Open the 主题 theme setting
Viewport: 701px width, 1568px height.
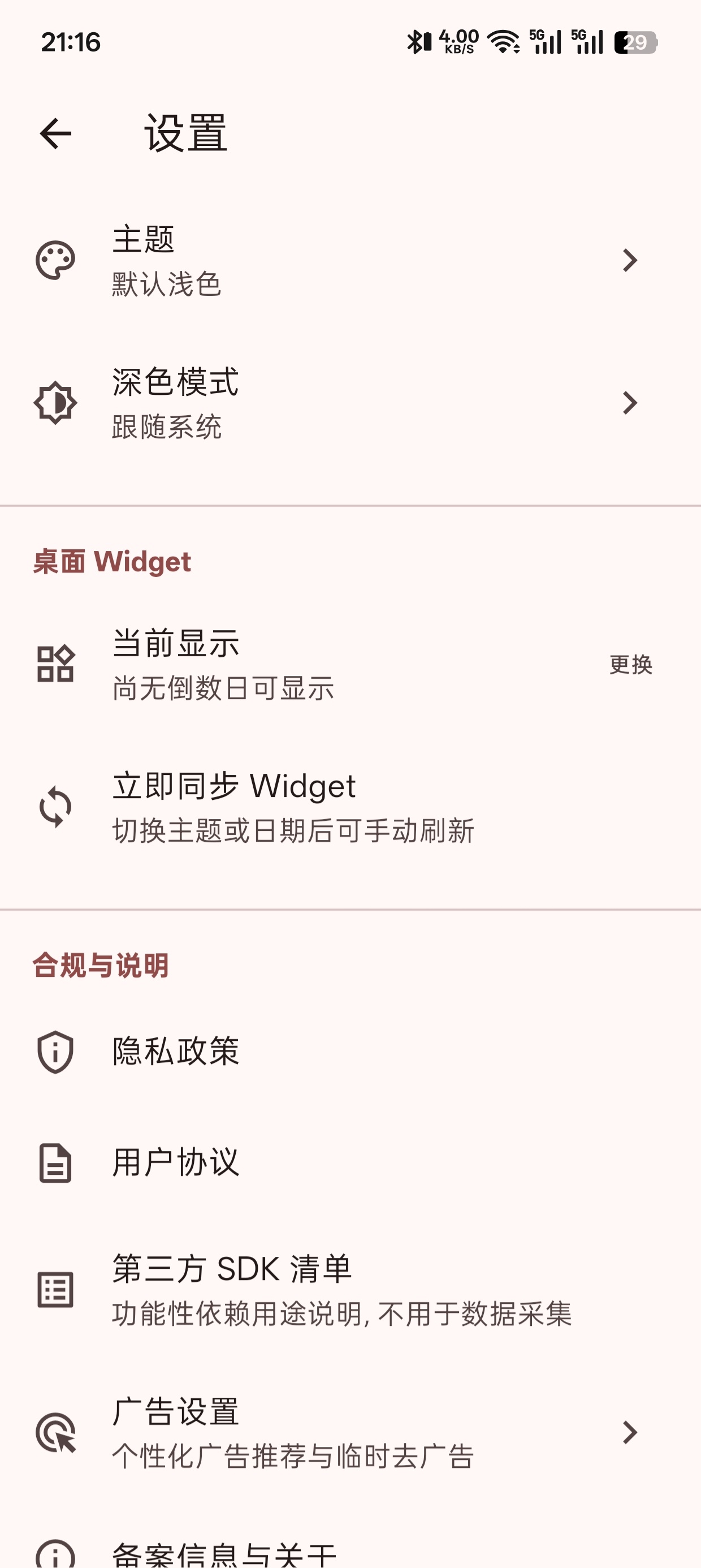click(350, 261)
